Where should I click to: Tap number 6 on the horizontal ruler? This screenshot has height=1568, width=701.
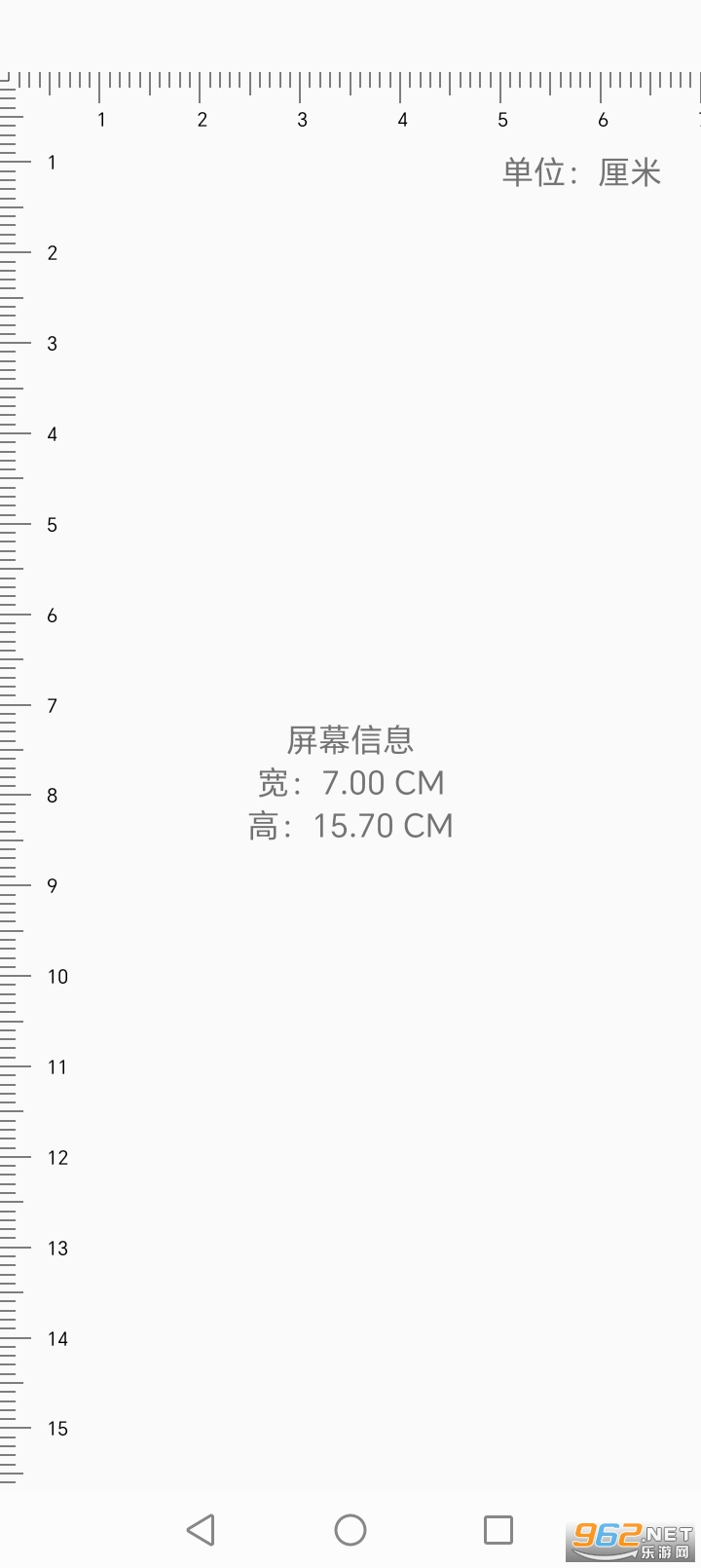tap(603, 120)
